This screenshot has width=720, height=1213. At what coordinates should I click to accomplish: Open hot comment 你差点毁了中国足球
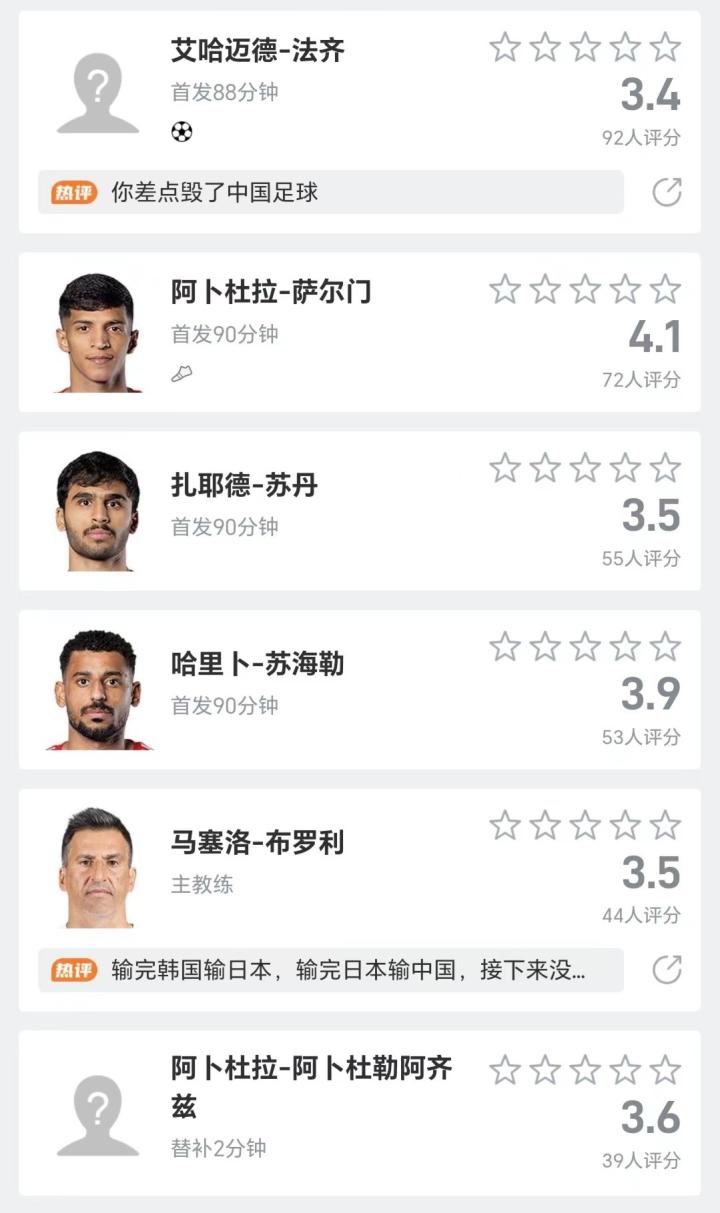click(330, 192)
